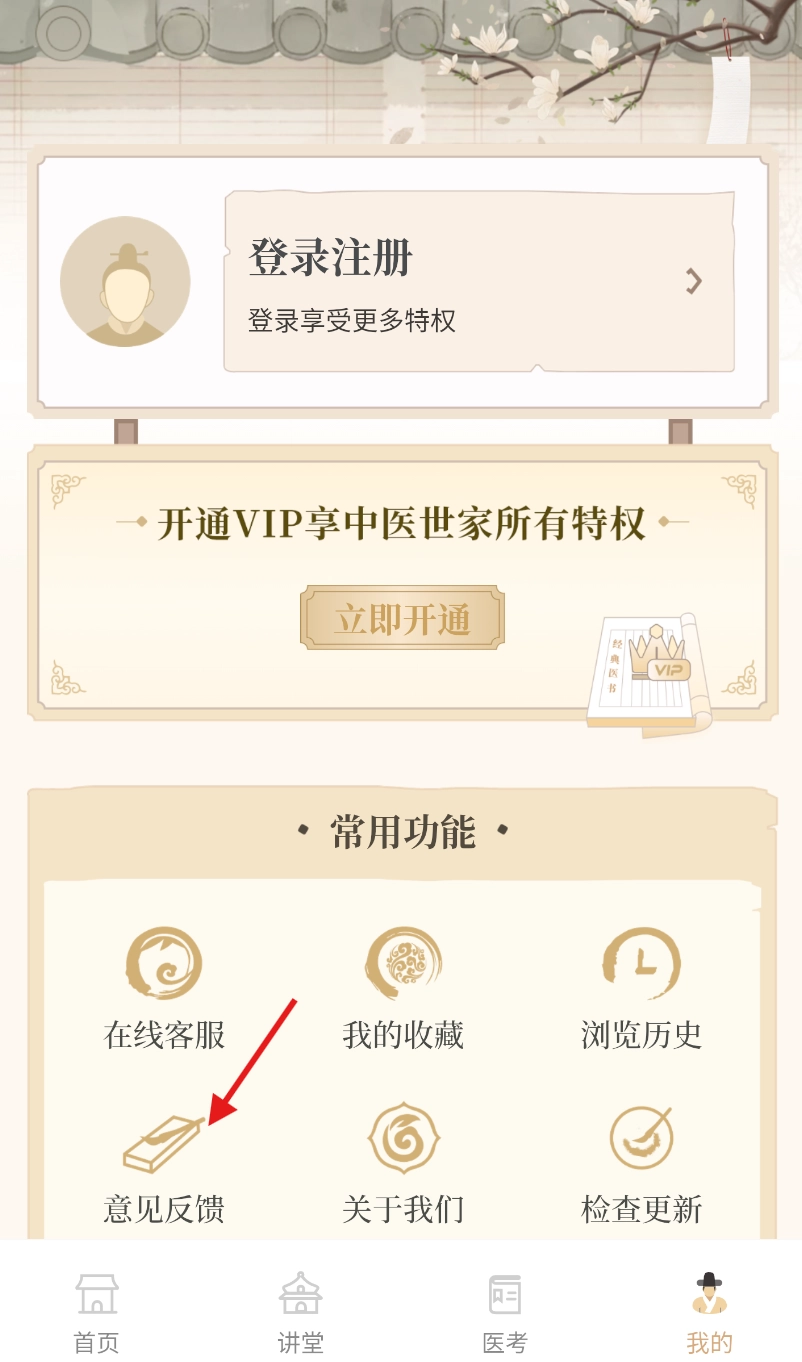Image resolution: width=802 pixels, height=1362 pixels.
Task: Switch to the 医考 tab
Action: [x=504, y=1312]
